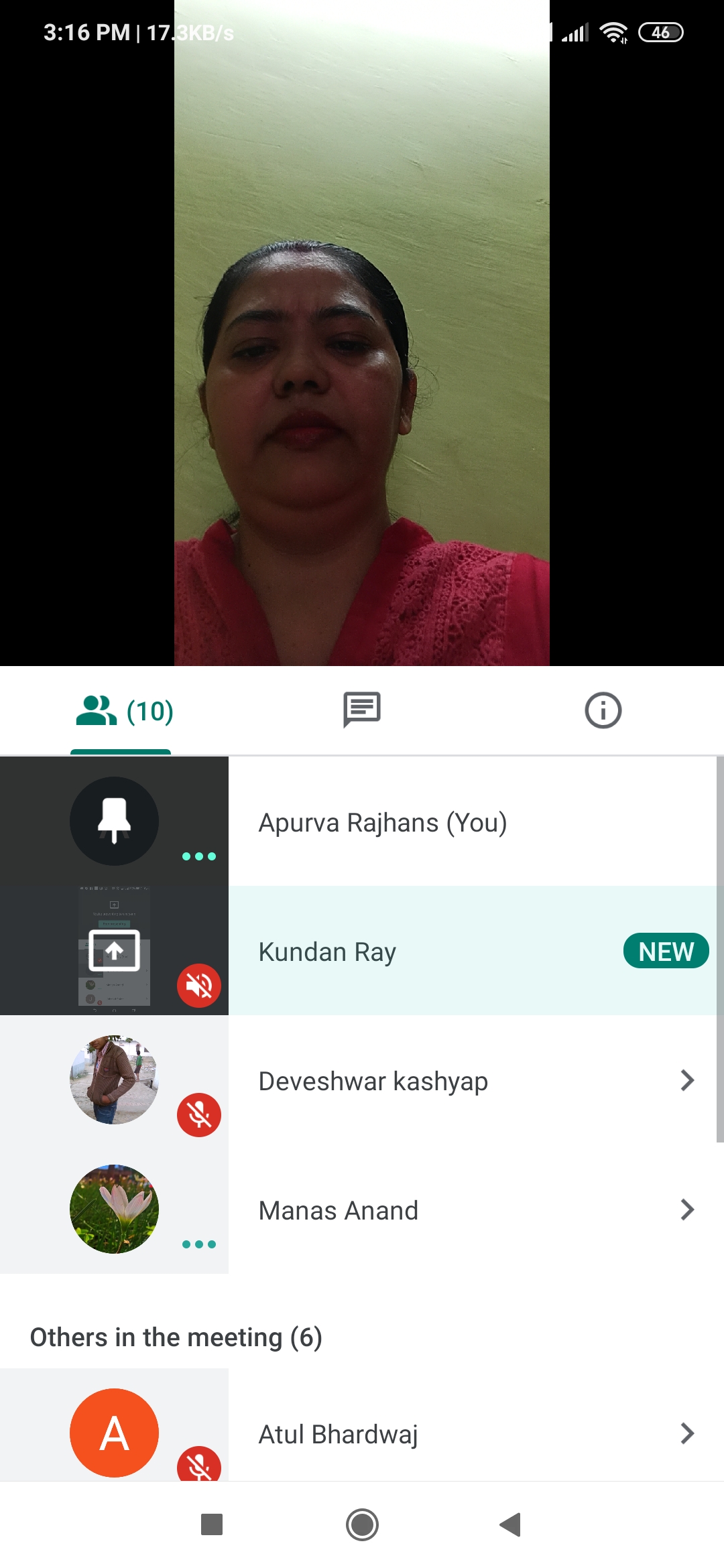Switch to the participants tab

(x=124, y=711)
